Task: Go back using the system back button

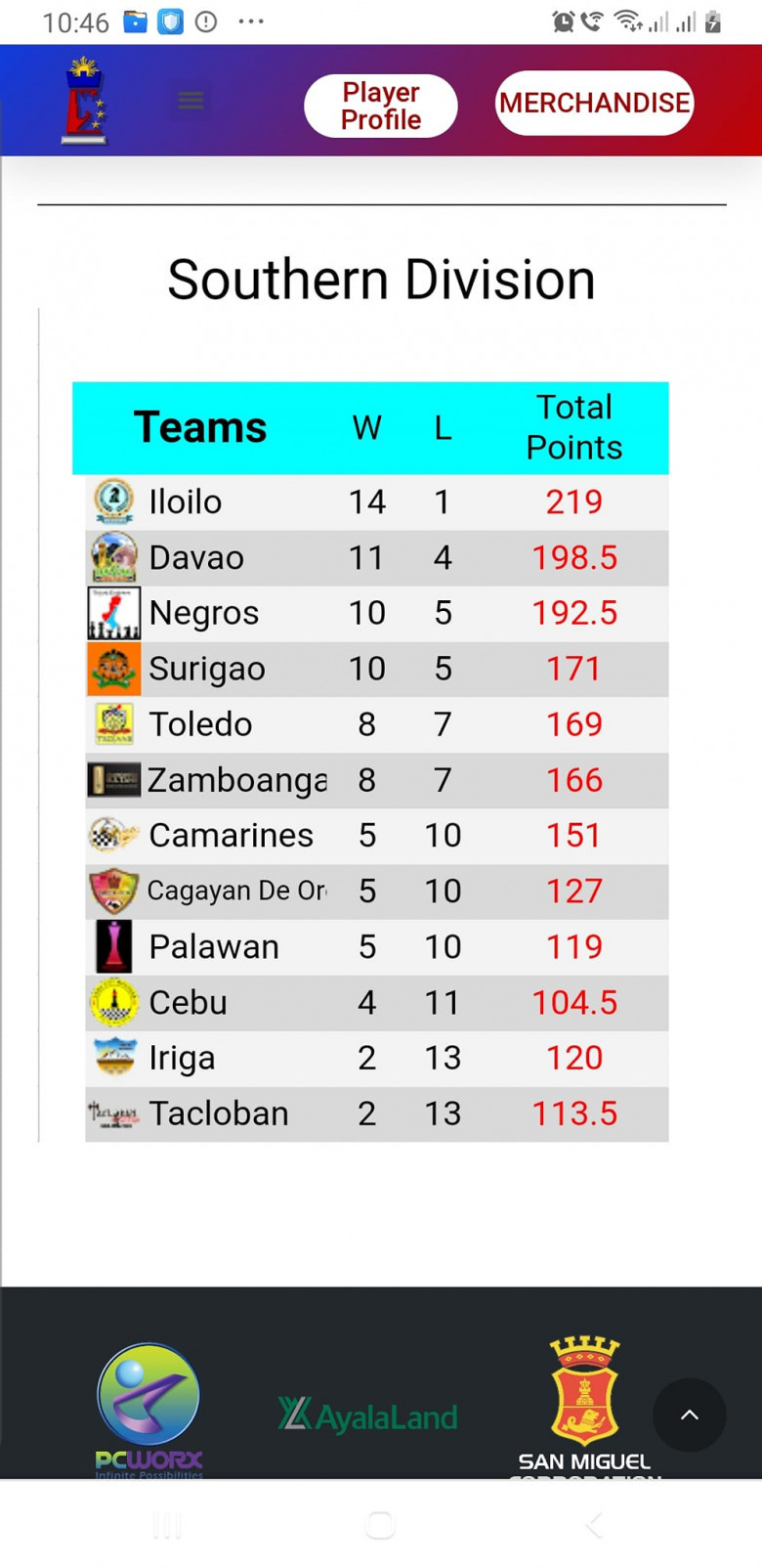Action: click(593, 1524)
